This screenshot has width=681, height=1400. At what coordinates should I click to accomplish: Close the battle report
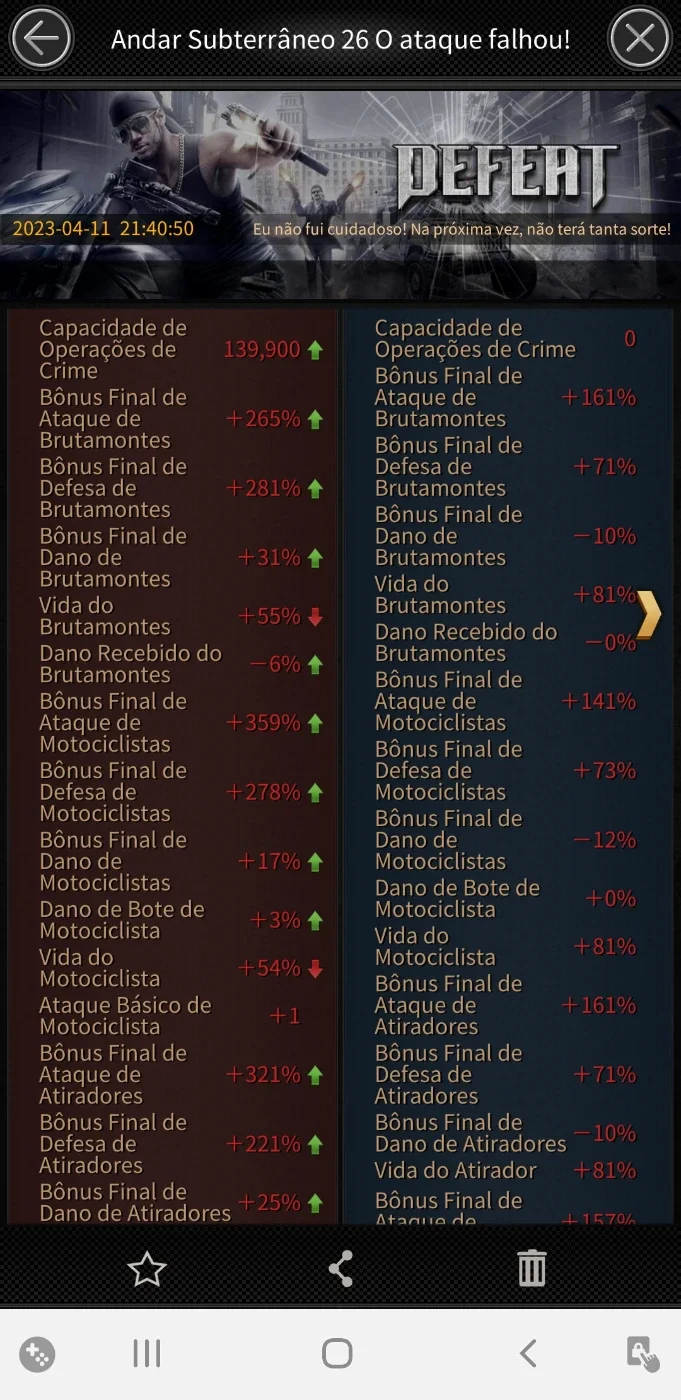point(640,38)
